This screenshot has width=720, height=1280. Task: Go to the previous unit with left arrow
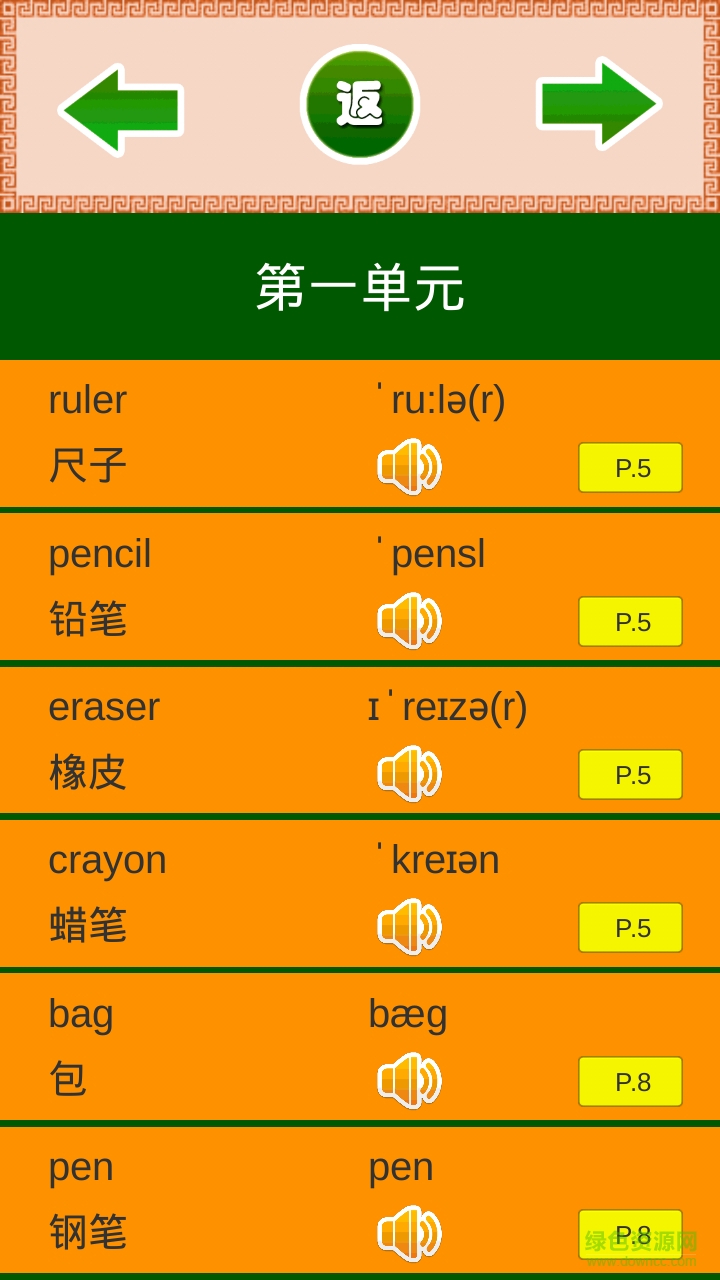click(x=120, y=110)
